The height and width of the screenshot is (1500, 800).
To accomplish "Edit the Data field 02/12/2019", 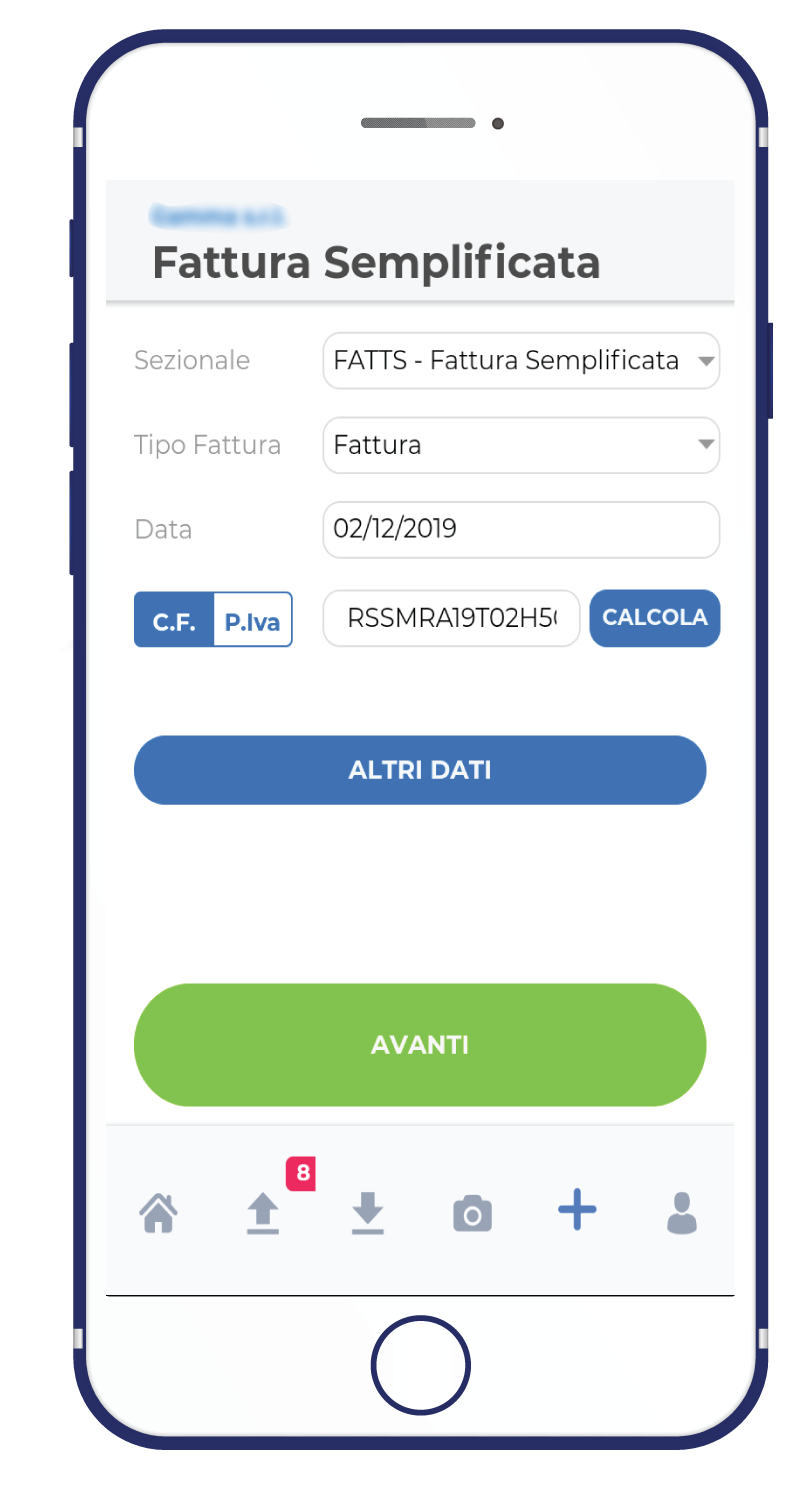I will coord(521,529).
